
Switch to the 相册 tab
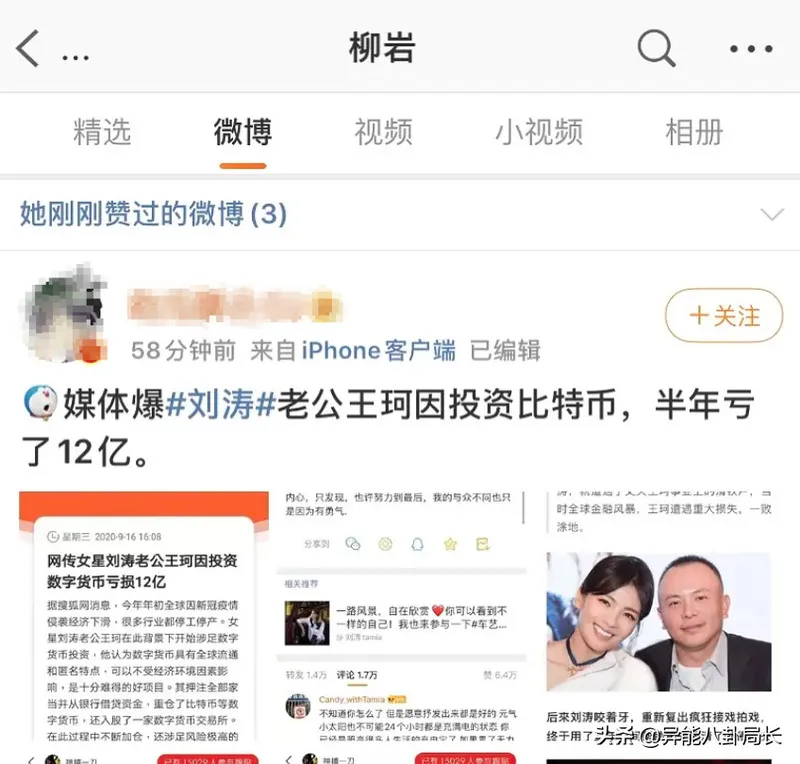[x=694, y=131]
